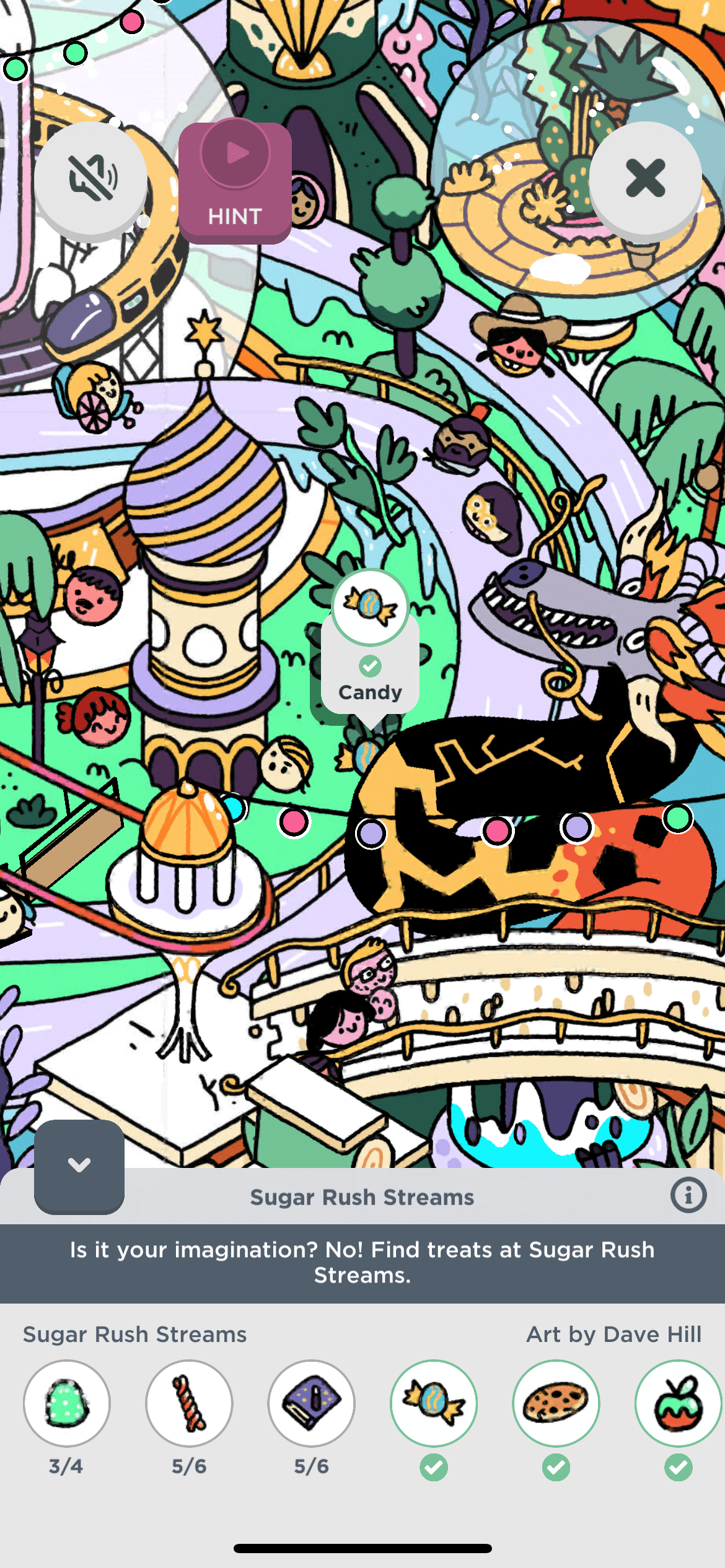Close the hidden object puzzle

pos(645,178)
